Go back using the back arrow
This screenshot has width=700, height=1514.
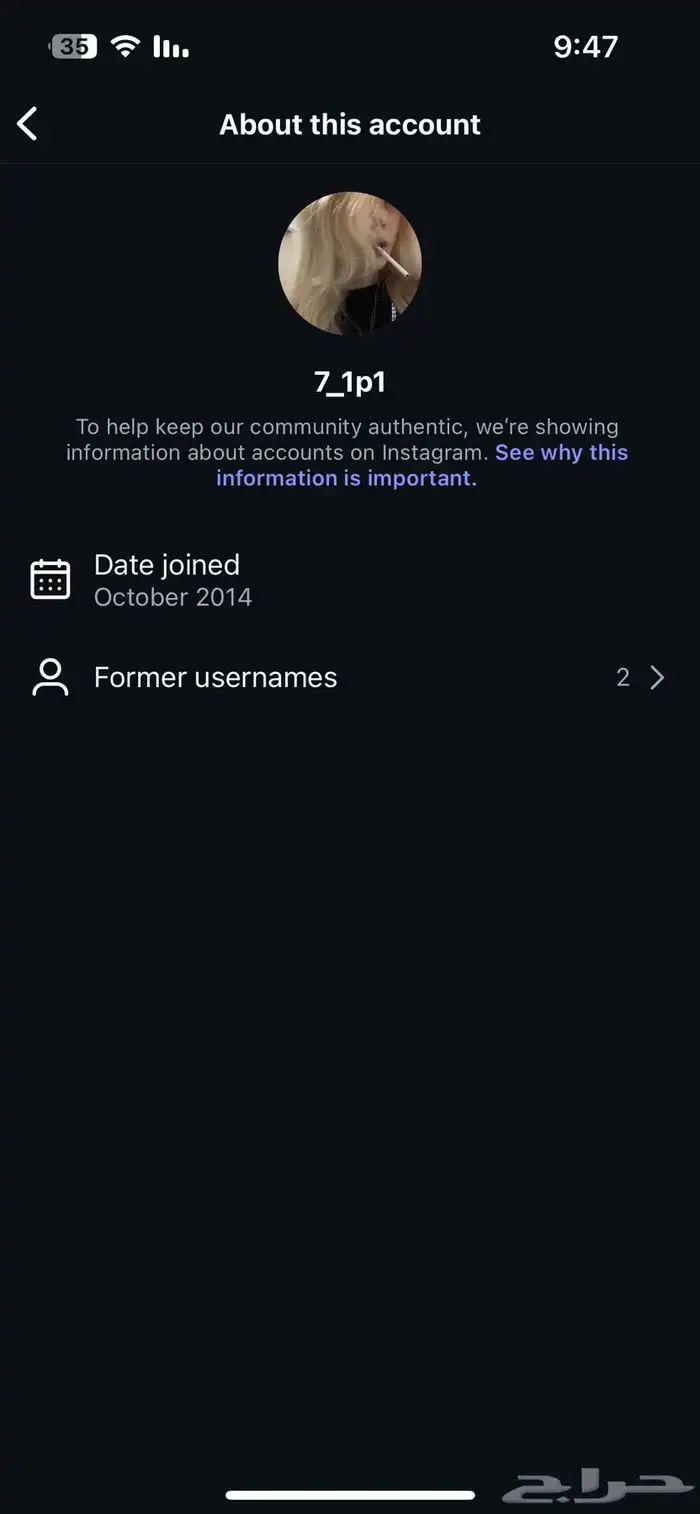(28, 124)
